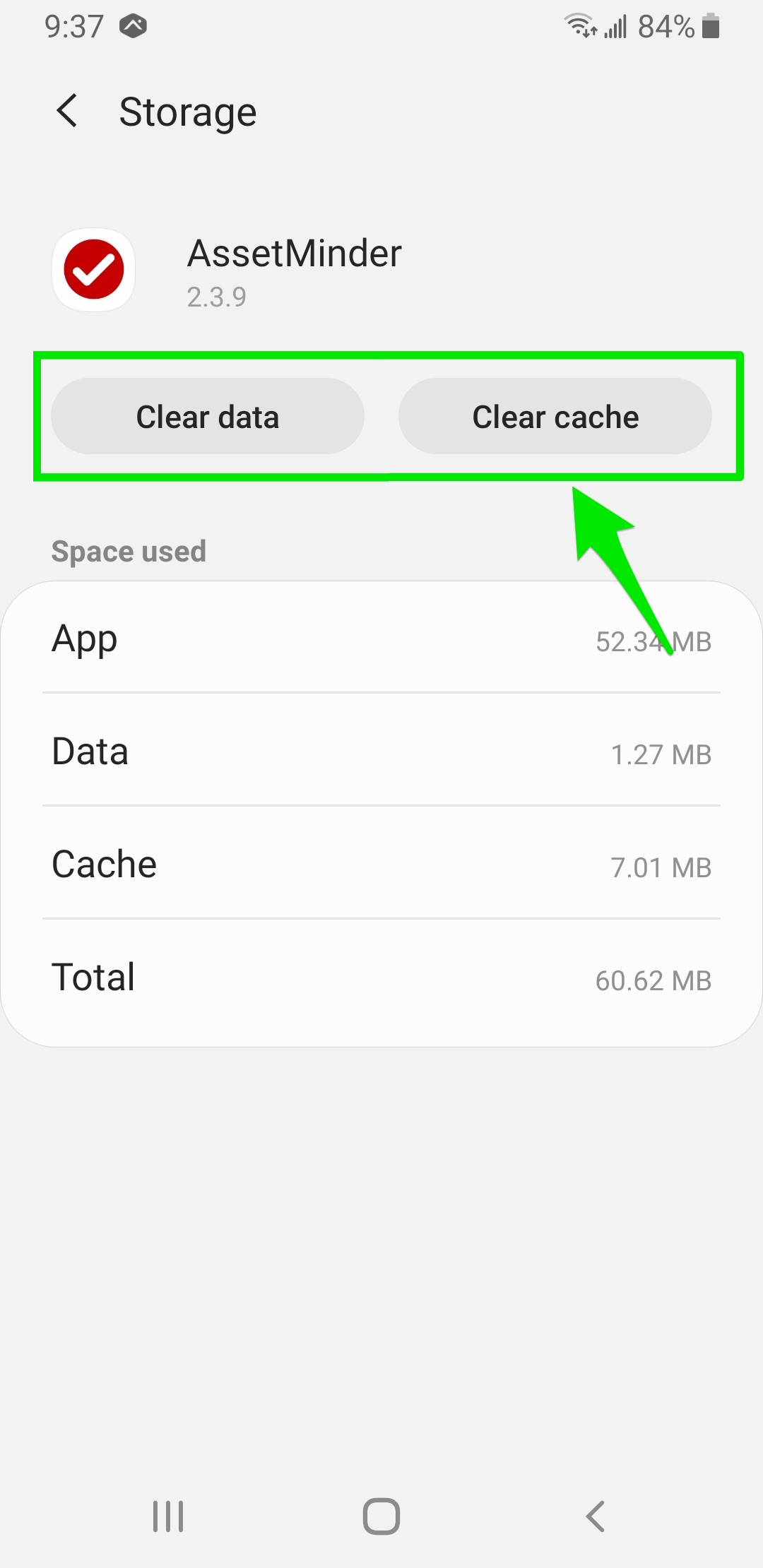Clear data for AssetMinder
Image resolution: width=763 pixels, height=1568 pixels.
[x=208, y=417]
